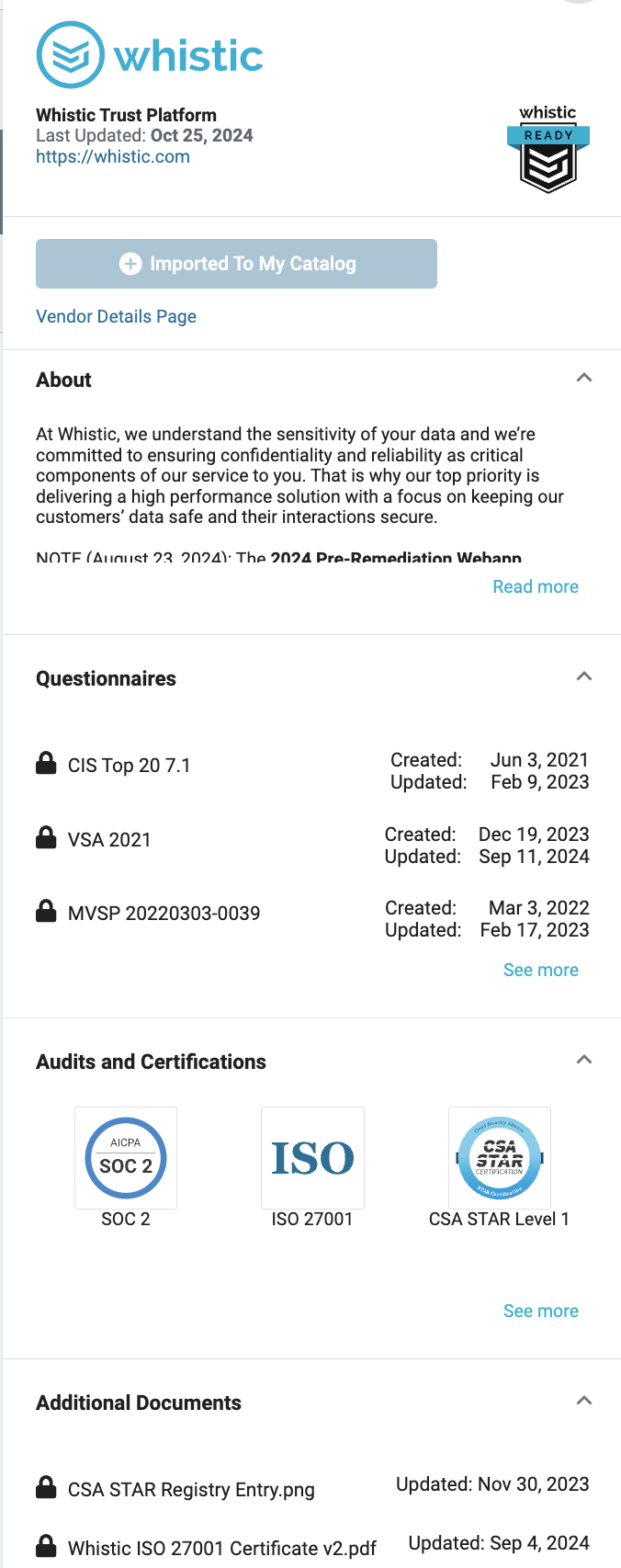Open the https://whistic.com link
The width and height of the screenshot is (621, 1568).
coord(112,156)
